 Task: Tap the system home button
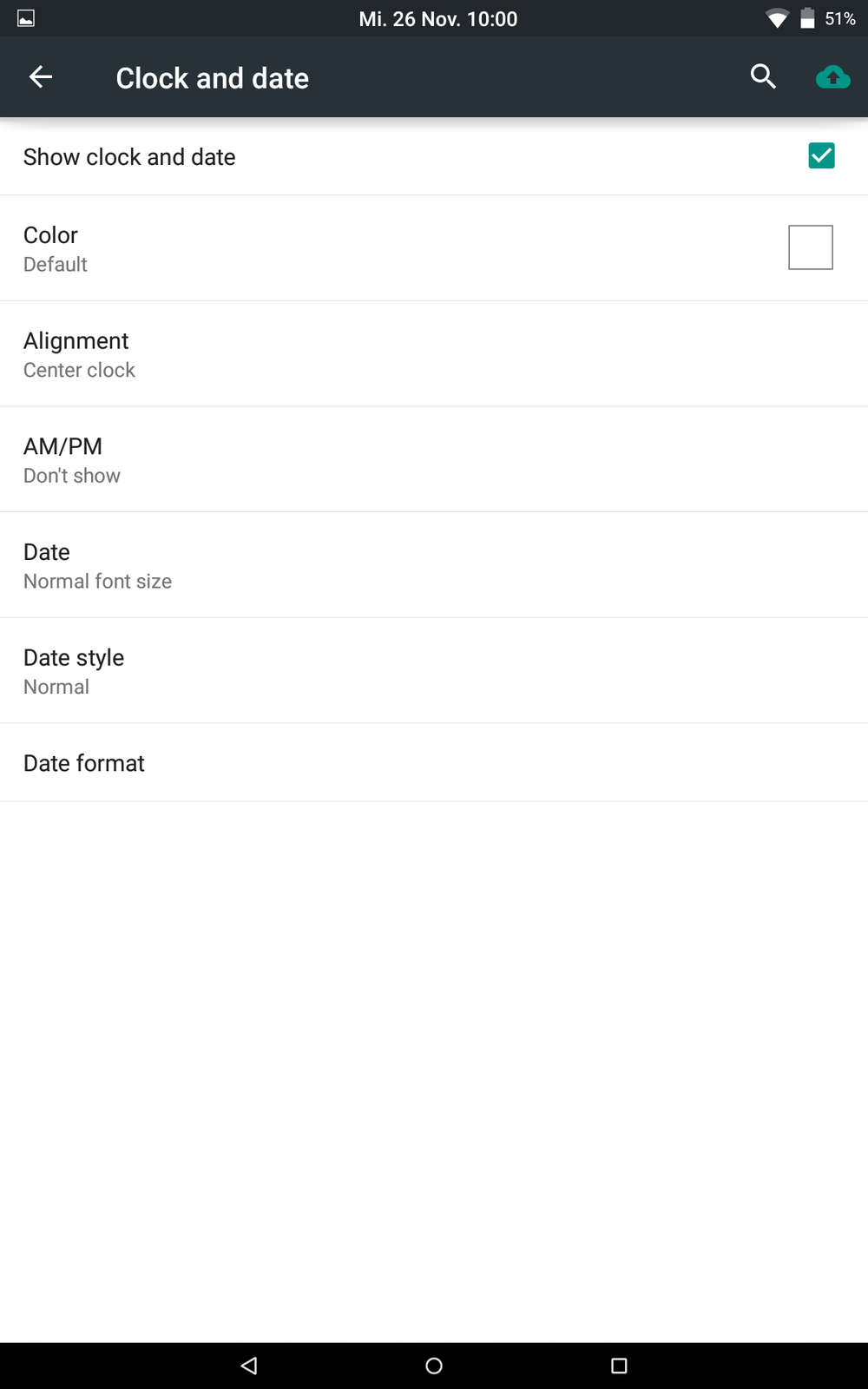pyautogui.click(x=434, y=1366)
